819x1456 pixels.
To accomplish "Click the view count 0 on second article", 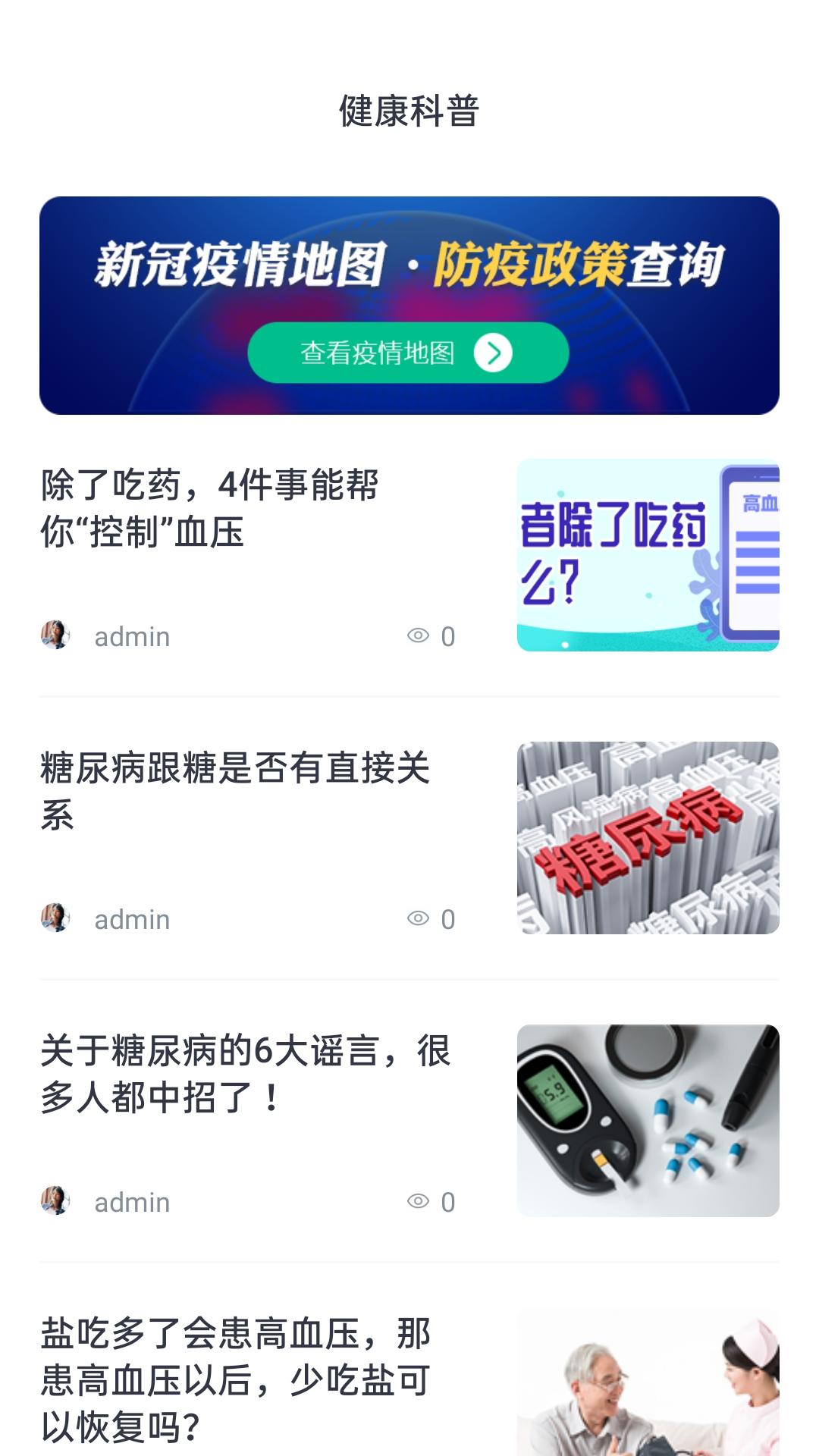I will pos(449,920).
